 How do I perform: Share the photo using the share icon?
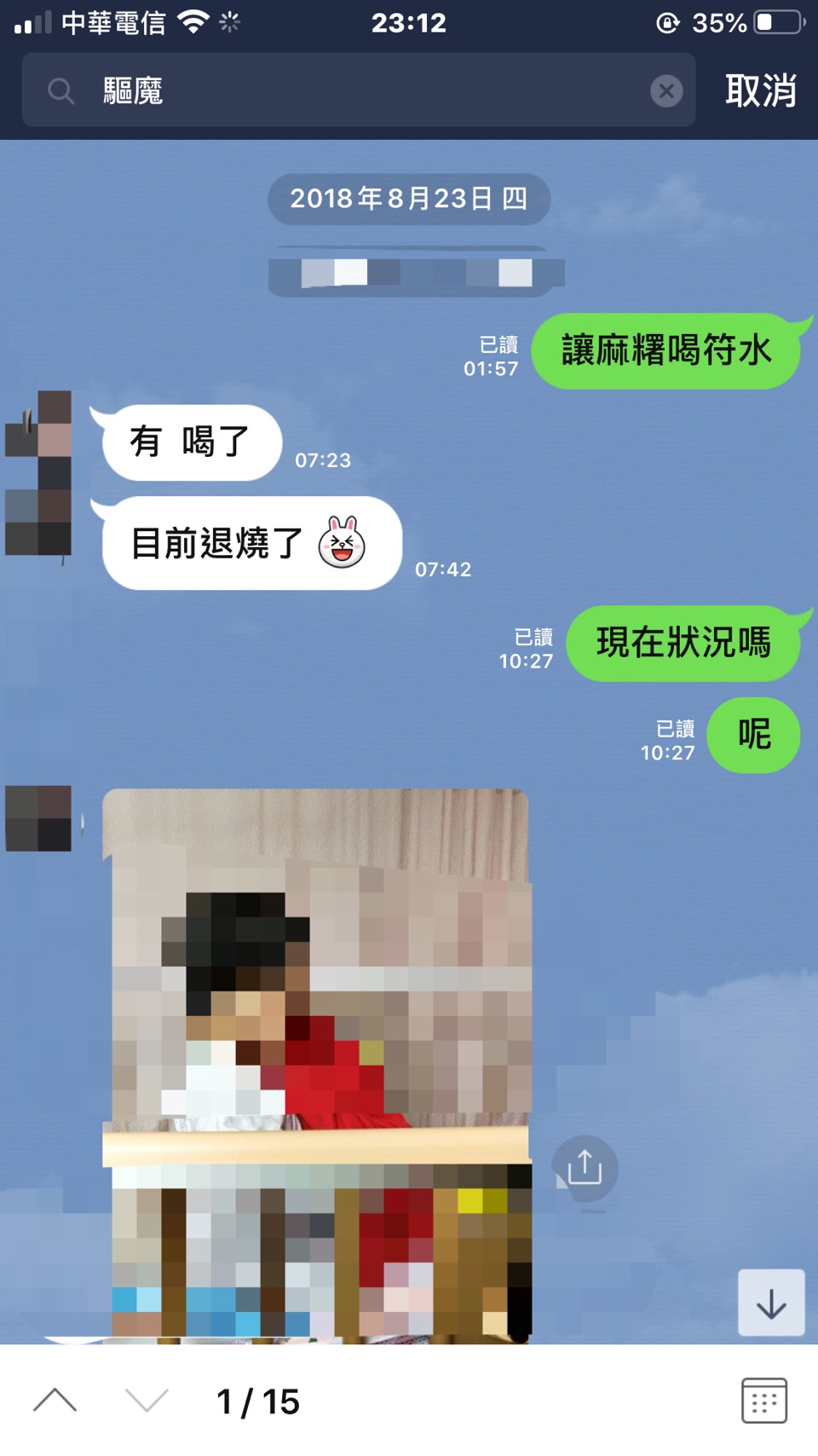click(585, 1167)
